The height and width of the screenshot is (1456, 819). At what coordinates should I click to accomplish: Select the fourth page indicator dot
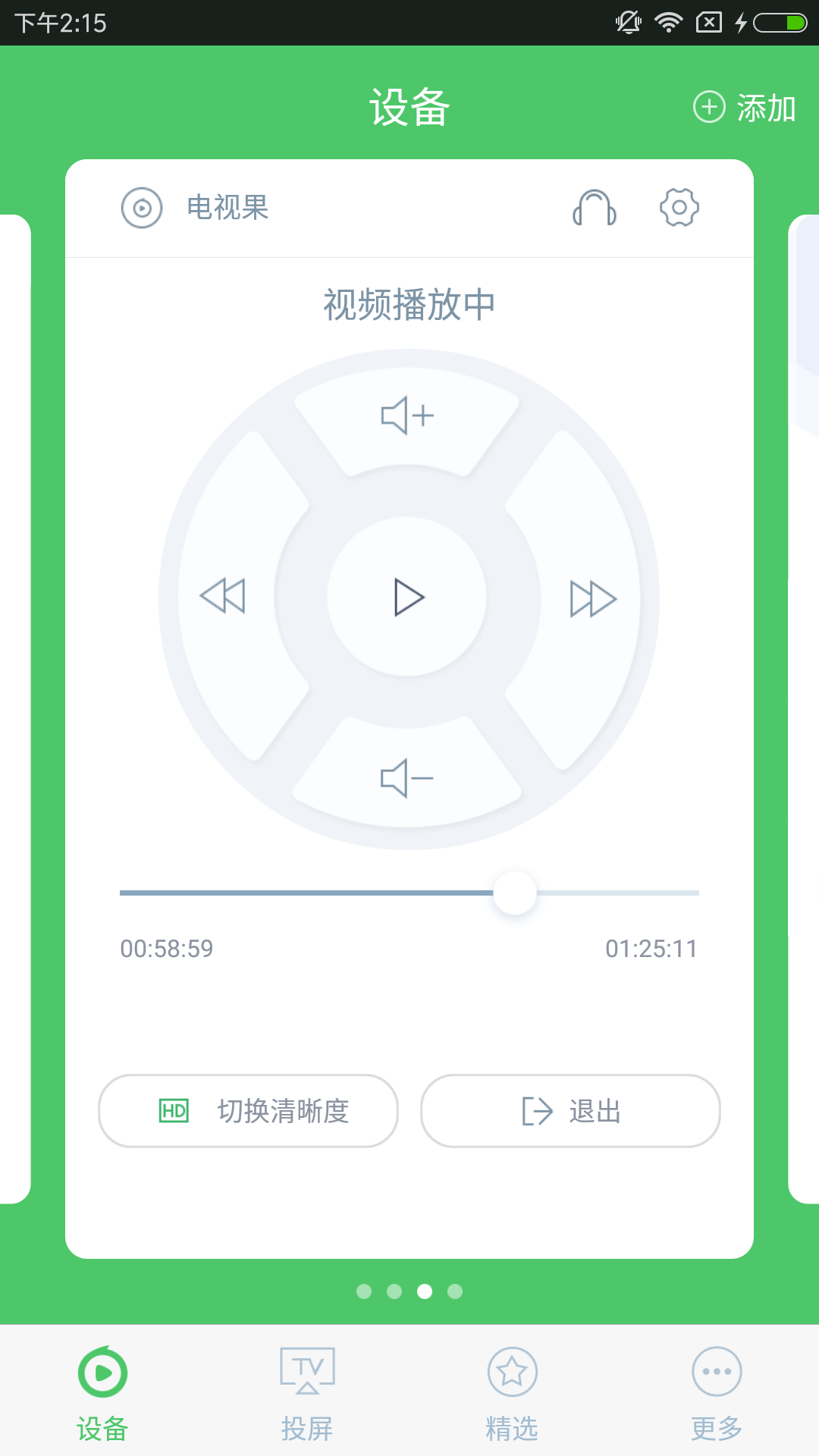[455, 1292]
